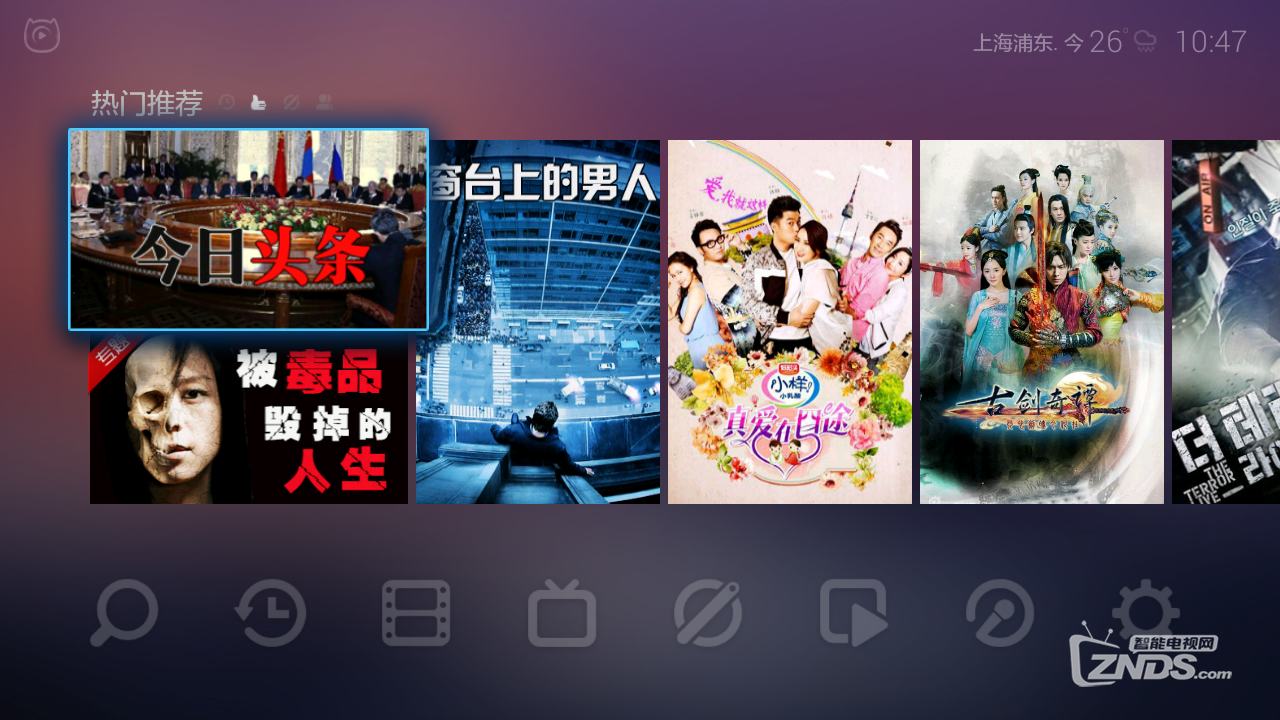Open watch history clock icon in bottom bar

(x=270, y=613)
